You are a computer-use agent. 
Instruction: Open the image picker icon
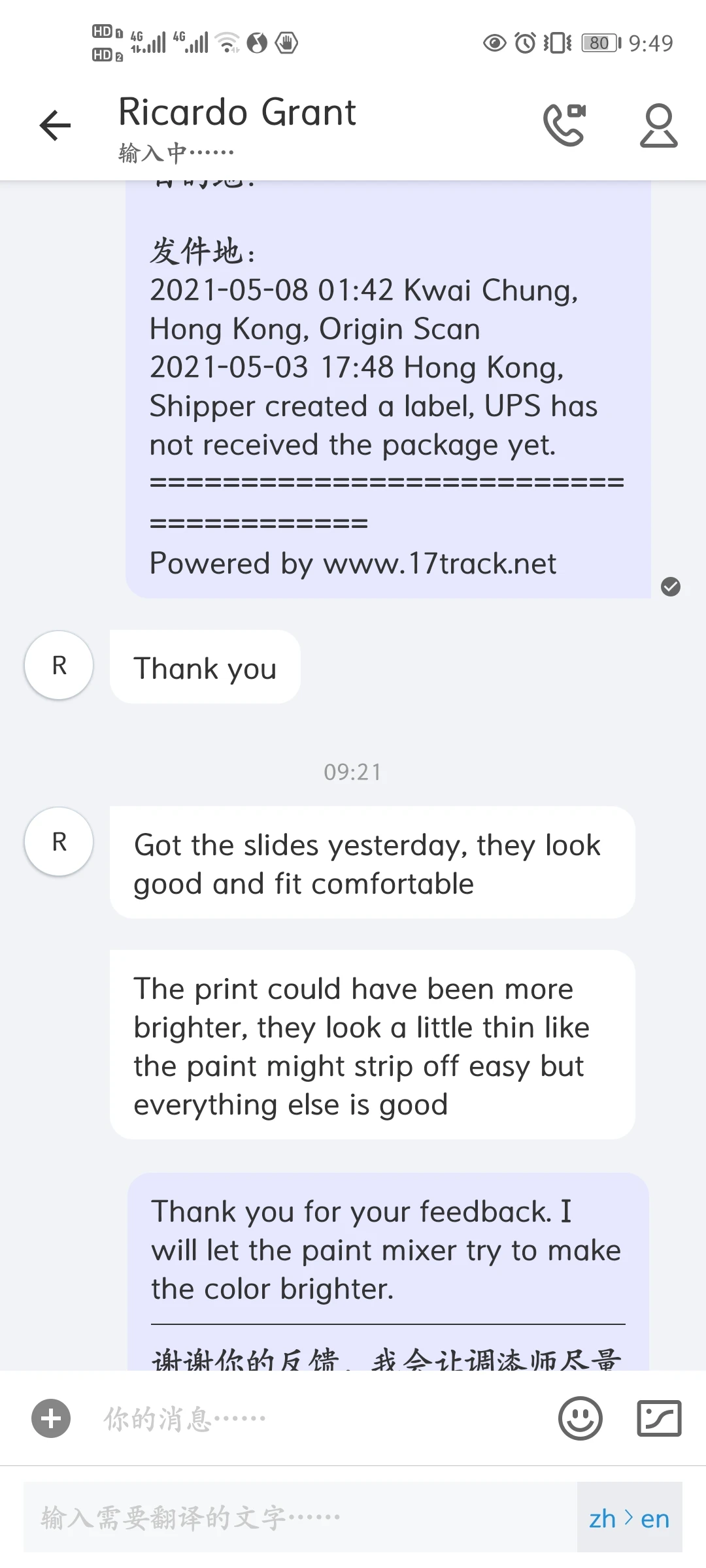(659, 1418)
